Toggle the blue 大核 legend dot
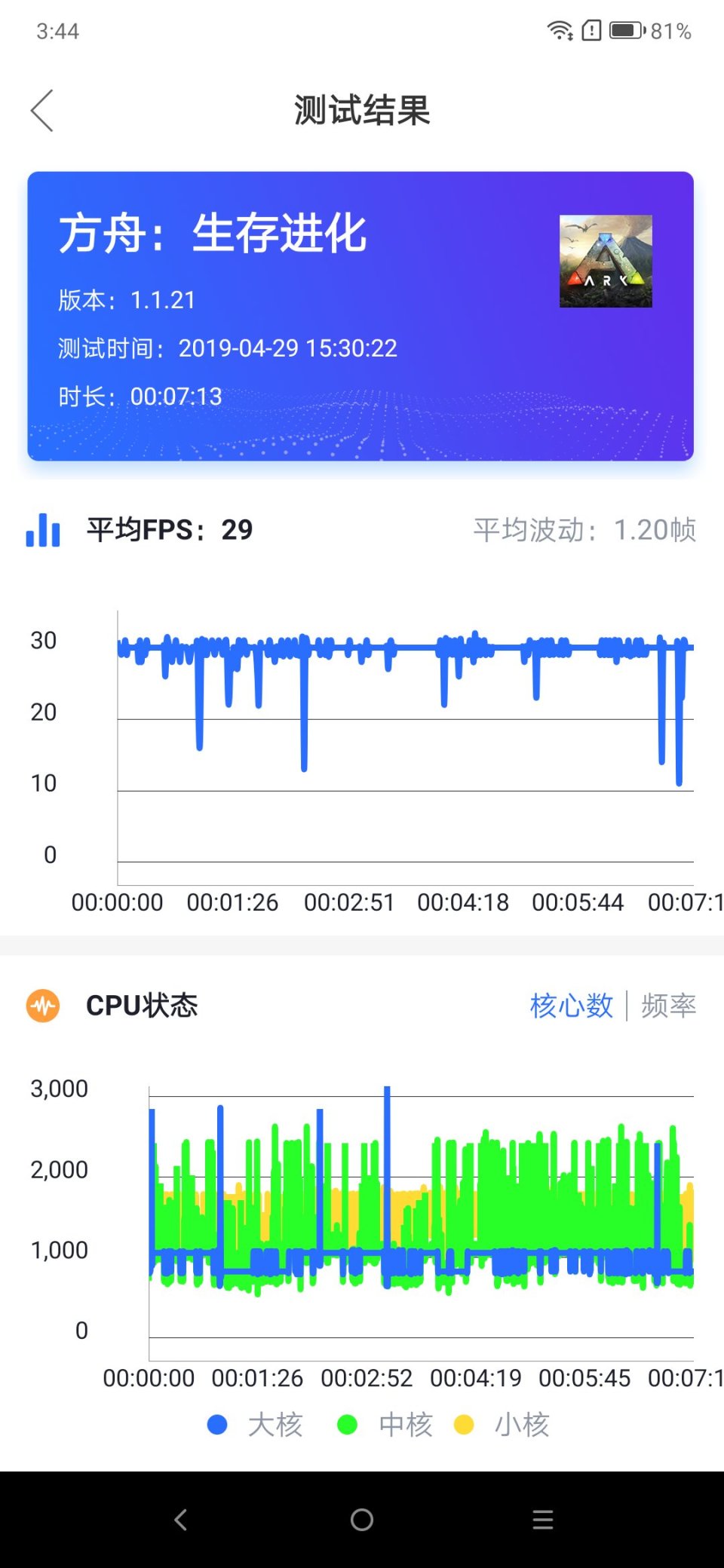The height and width of the screenshot is (1568, 724). click(217, 1424)
